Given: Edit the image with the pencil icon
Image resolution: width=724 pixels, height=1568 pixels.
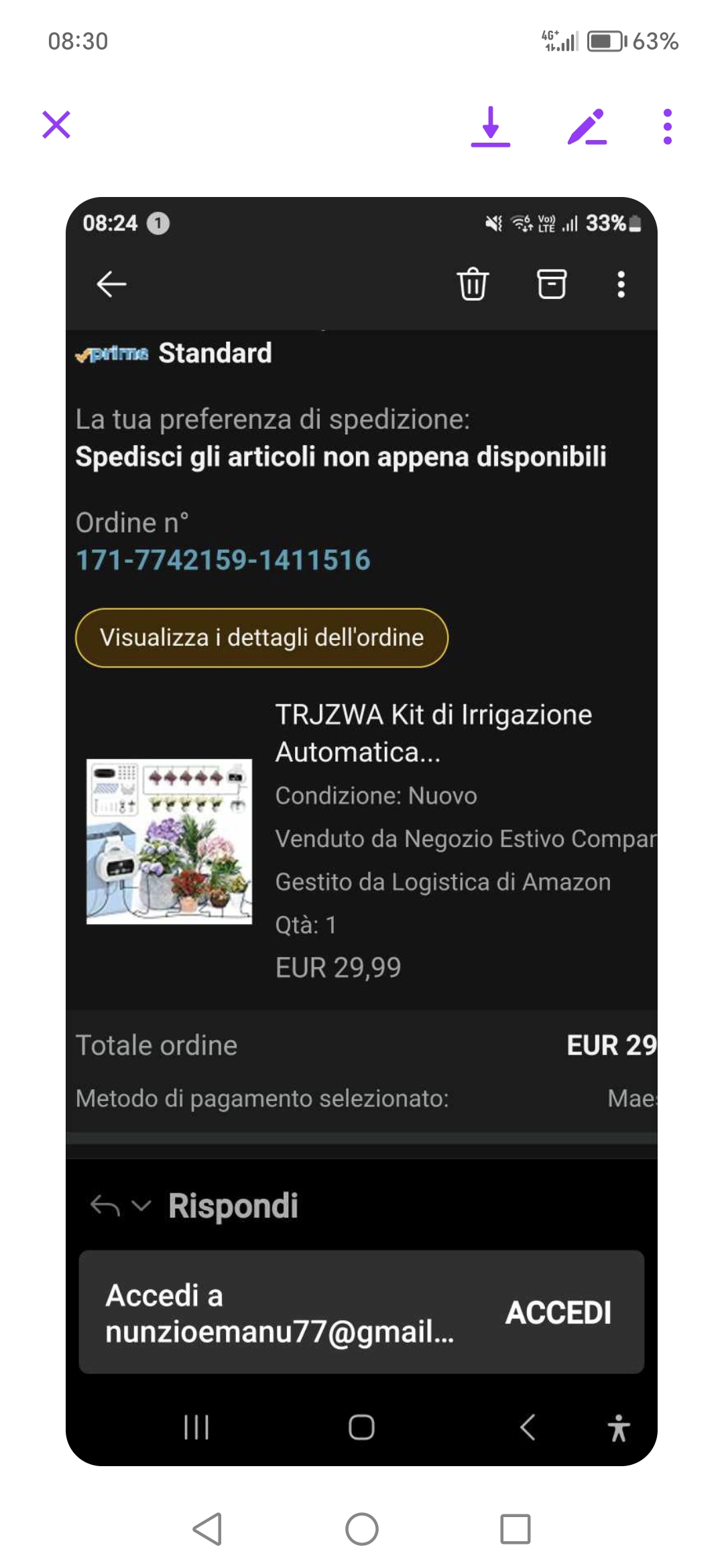Looking at the screenshot, I should [587, 127].
